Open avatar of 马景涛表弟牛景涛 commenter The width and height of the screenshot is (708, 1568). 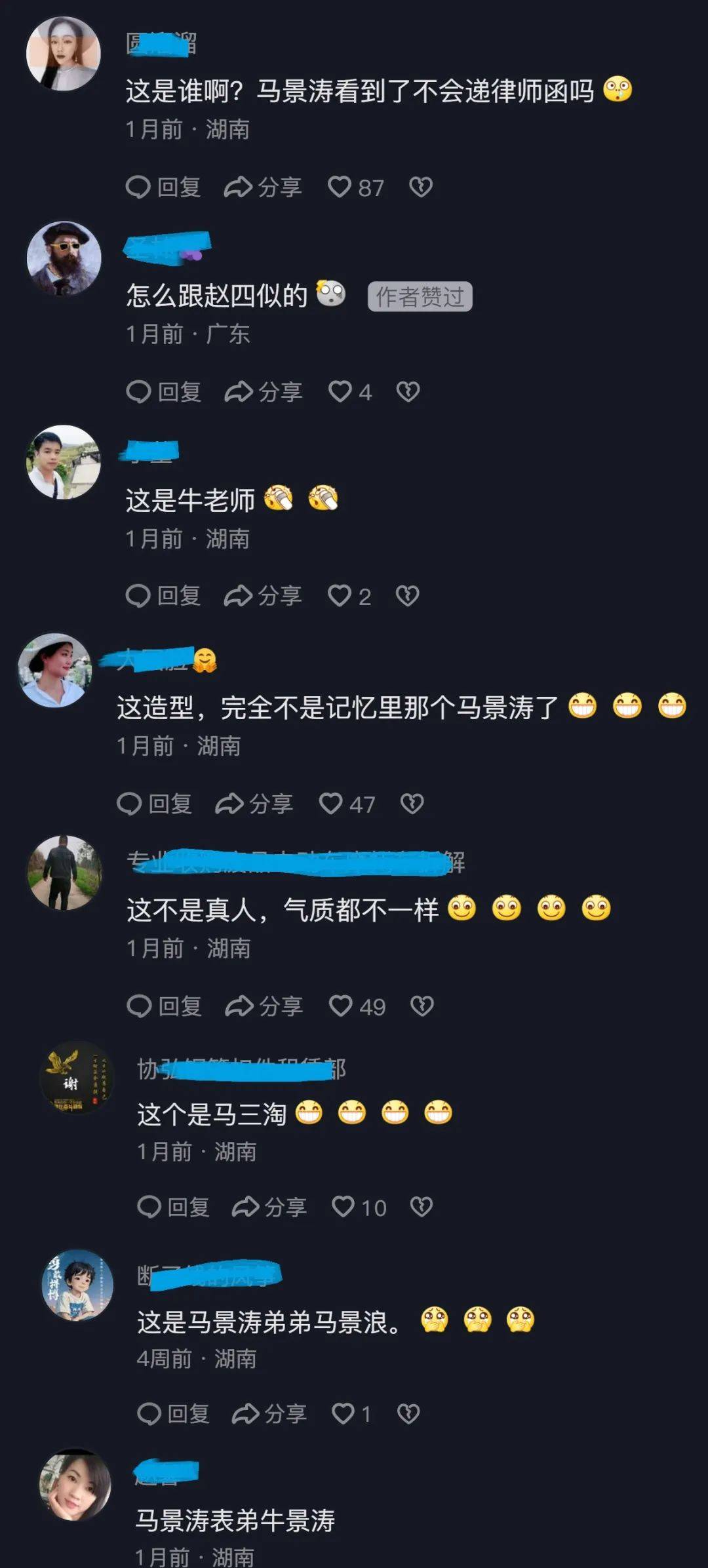point(75,1485)
